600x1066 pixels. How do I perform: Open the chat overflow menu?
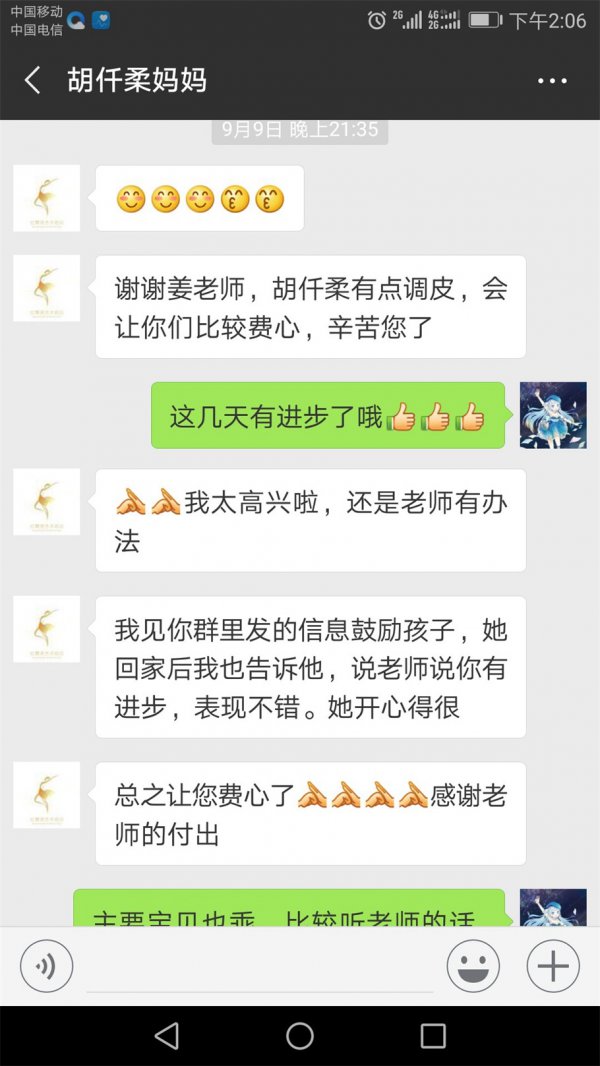coord(552,81)
